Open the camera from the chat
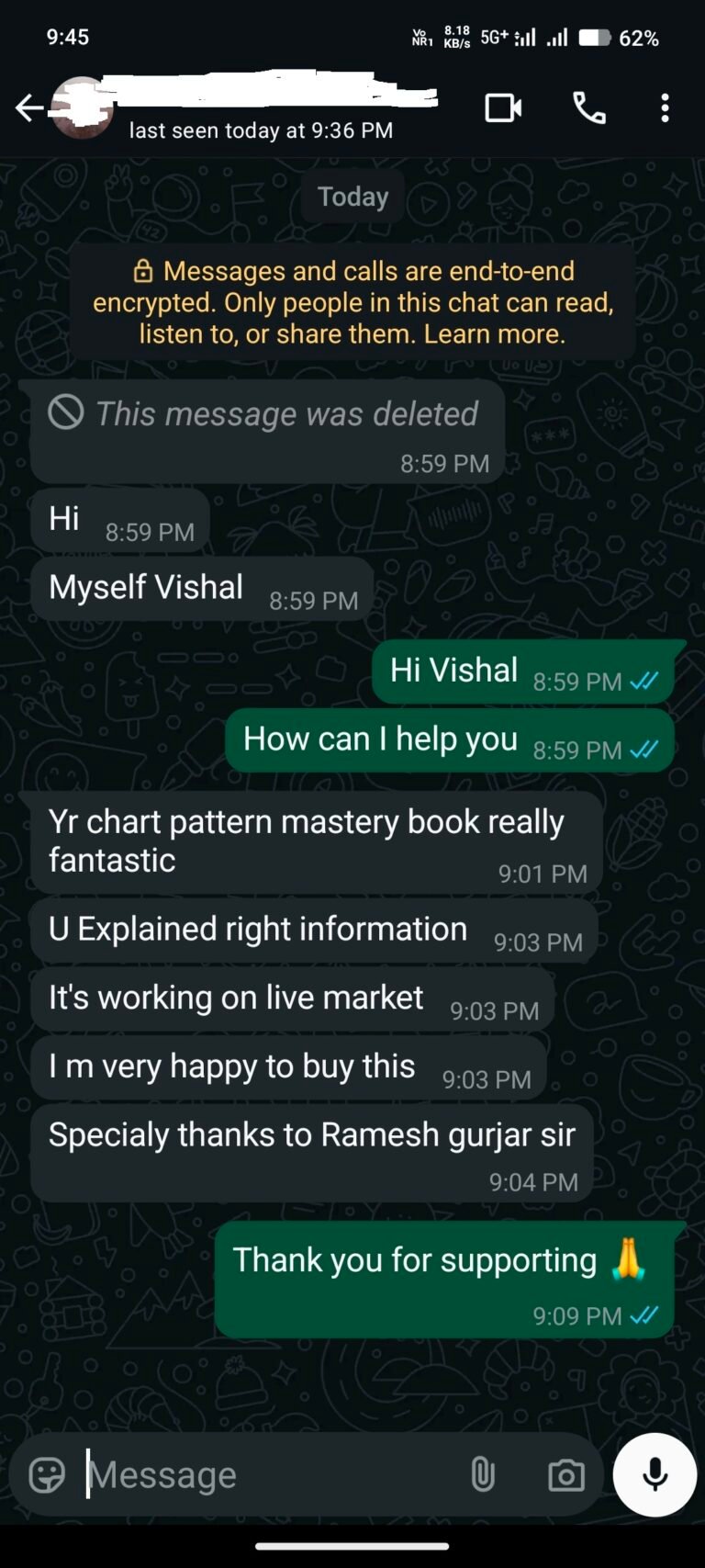This screenshot has width=705, height=1568. (565, 1474)
